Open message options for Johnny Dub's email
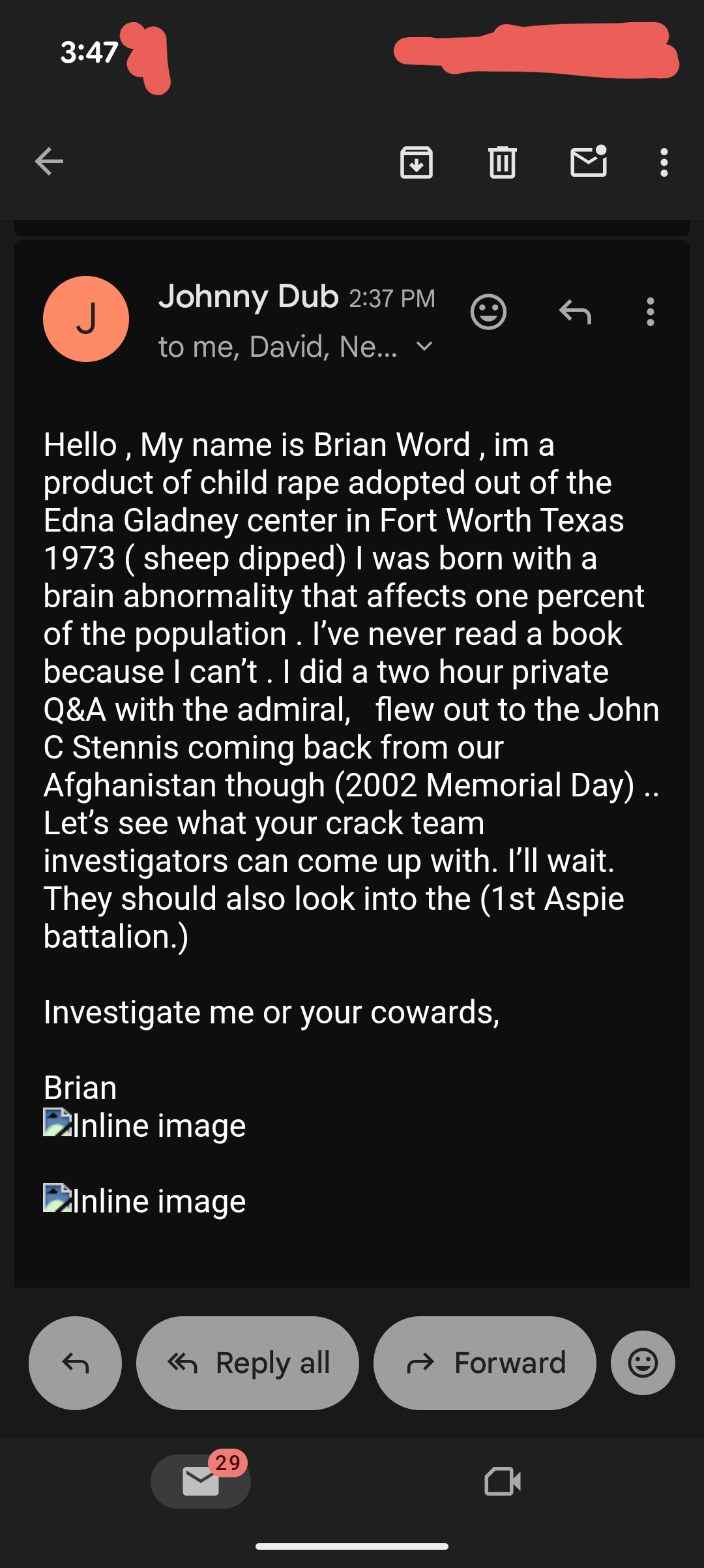The height and width of the screenshot is (1568, 704). click(x=650, y=312)
